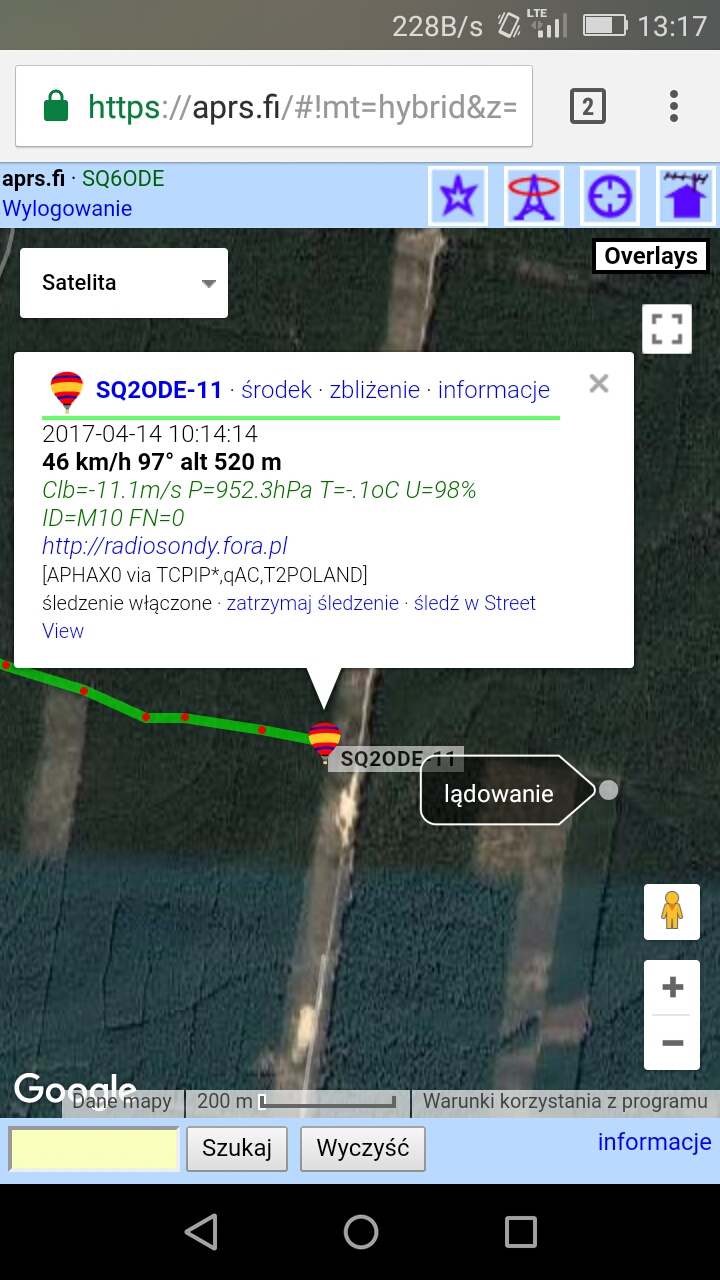The height and width of the screenshot is (1280, 720).
Task: Toggle fullscreen map view
Action: click(667, 328)
